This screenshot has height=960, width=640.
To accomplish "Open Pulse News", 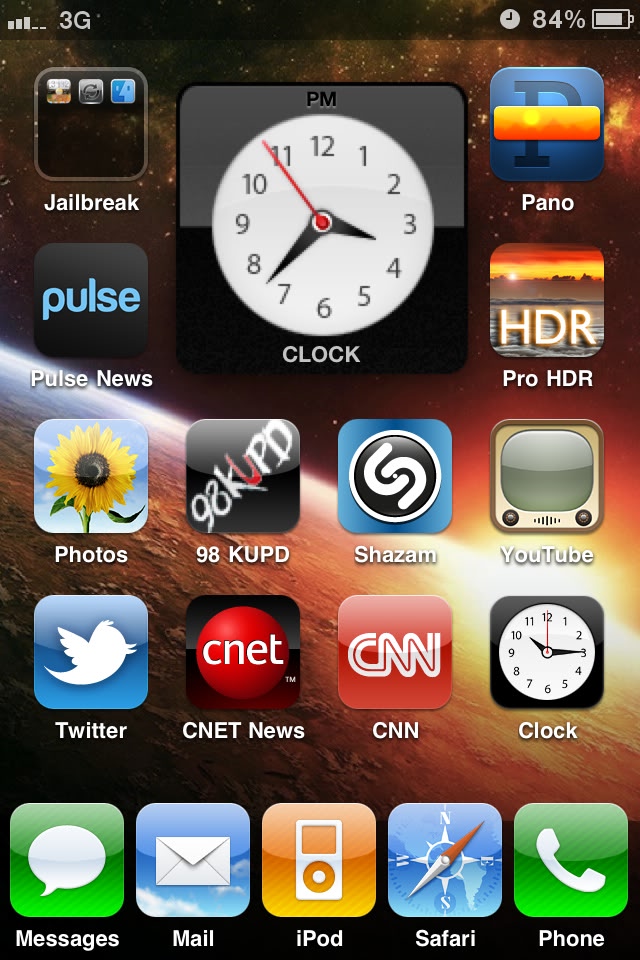I will 91,300.
